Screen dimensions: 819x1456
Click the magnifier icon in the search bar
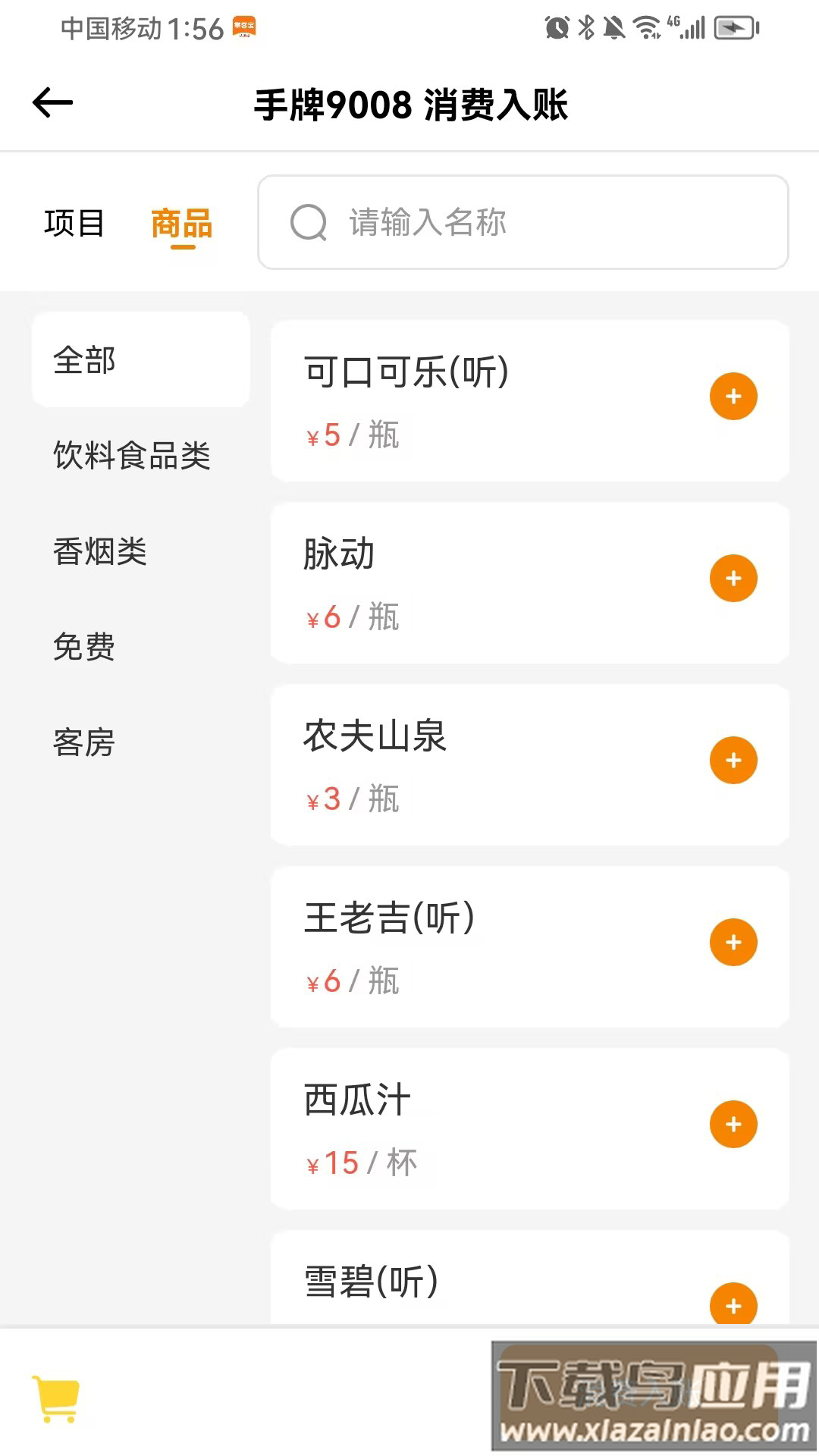tap(306, 222)
